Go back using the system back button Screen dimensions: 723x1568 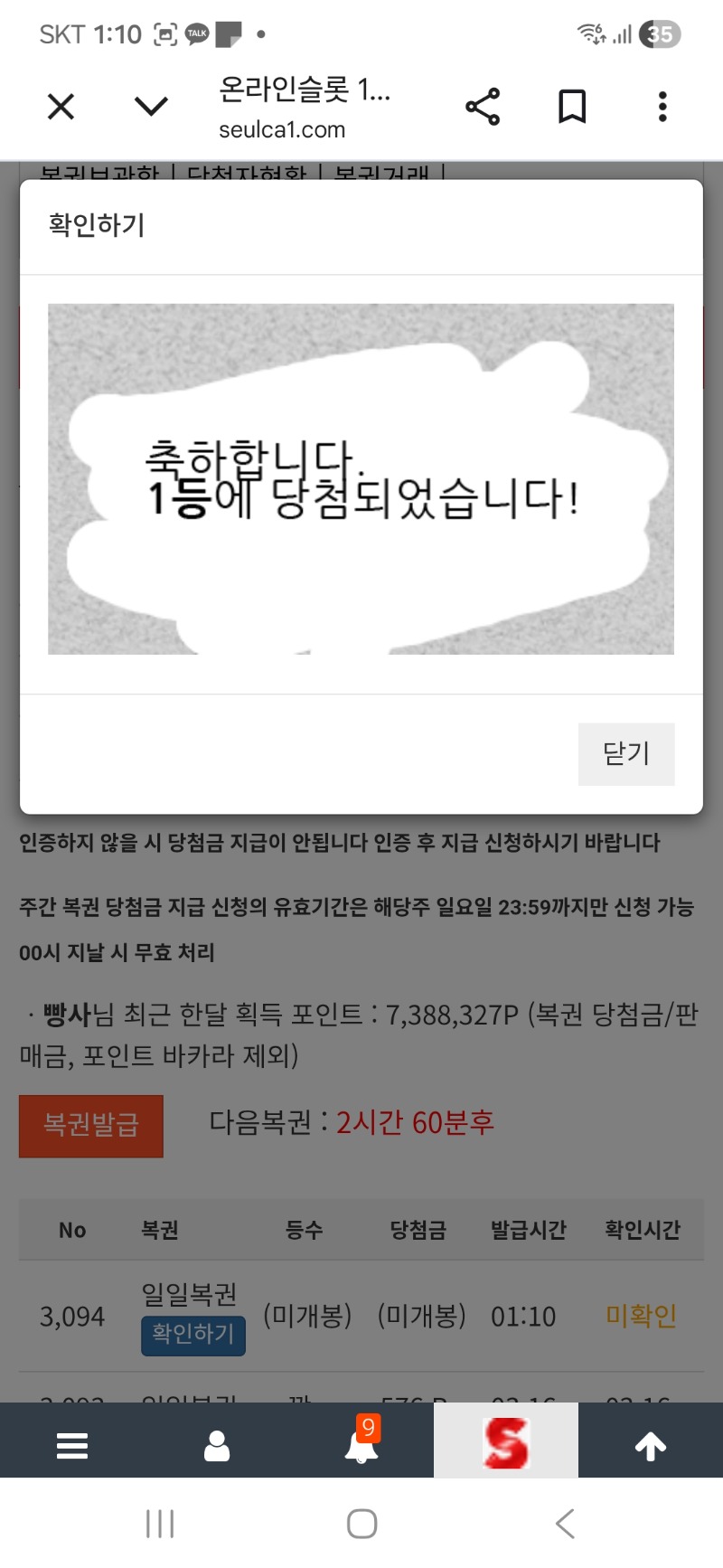click(565, 1524)
